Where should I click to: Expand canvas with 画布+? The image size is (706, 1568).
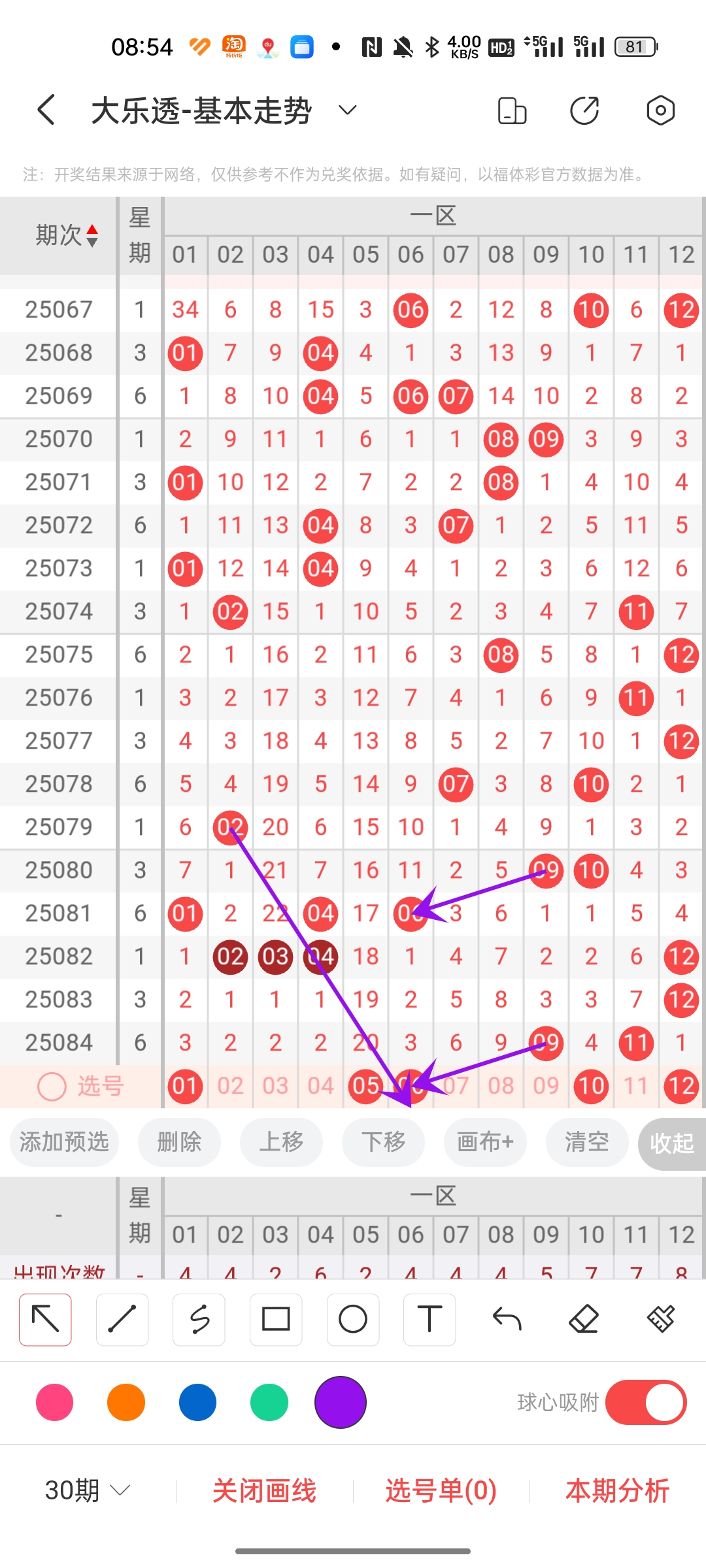[x=485, y=1142]
